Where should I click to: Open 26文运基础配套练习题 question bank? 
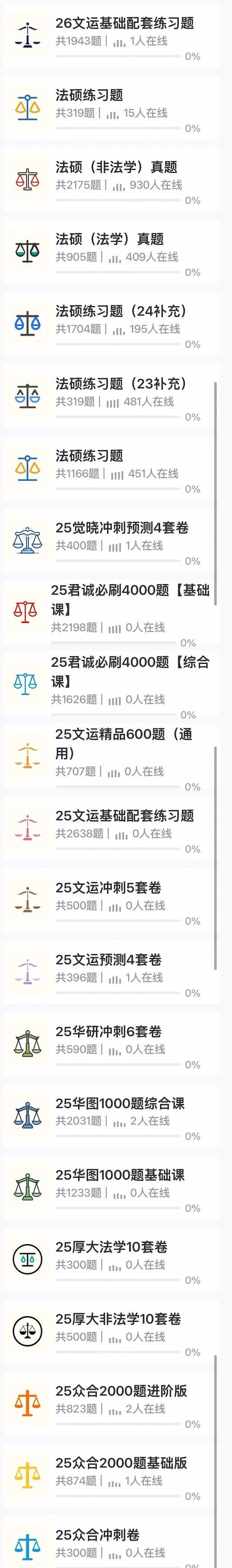(x=124, y=24)
